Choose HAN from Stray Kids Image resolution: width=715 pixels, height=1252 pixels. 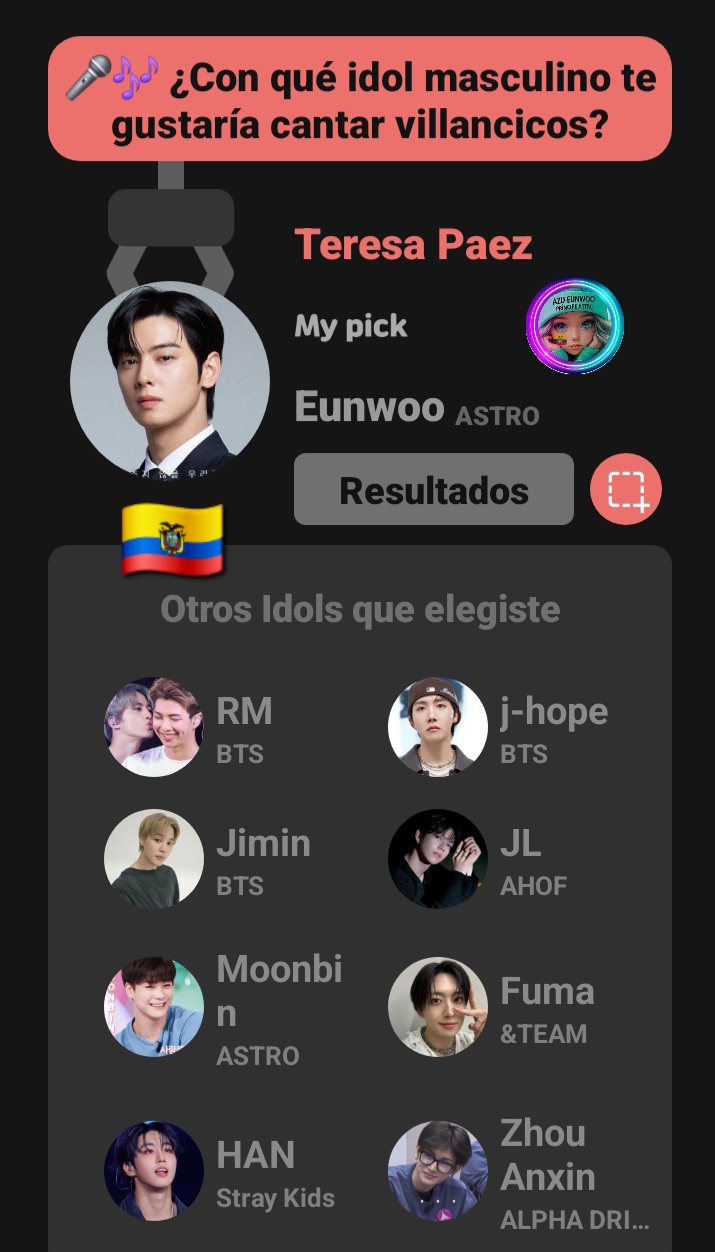point(154,1171)
